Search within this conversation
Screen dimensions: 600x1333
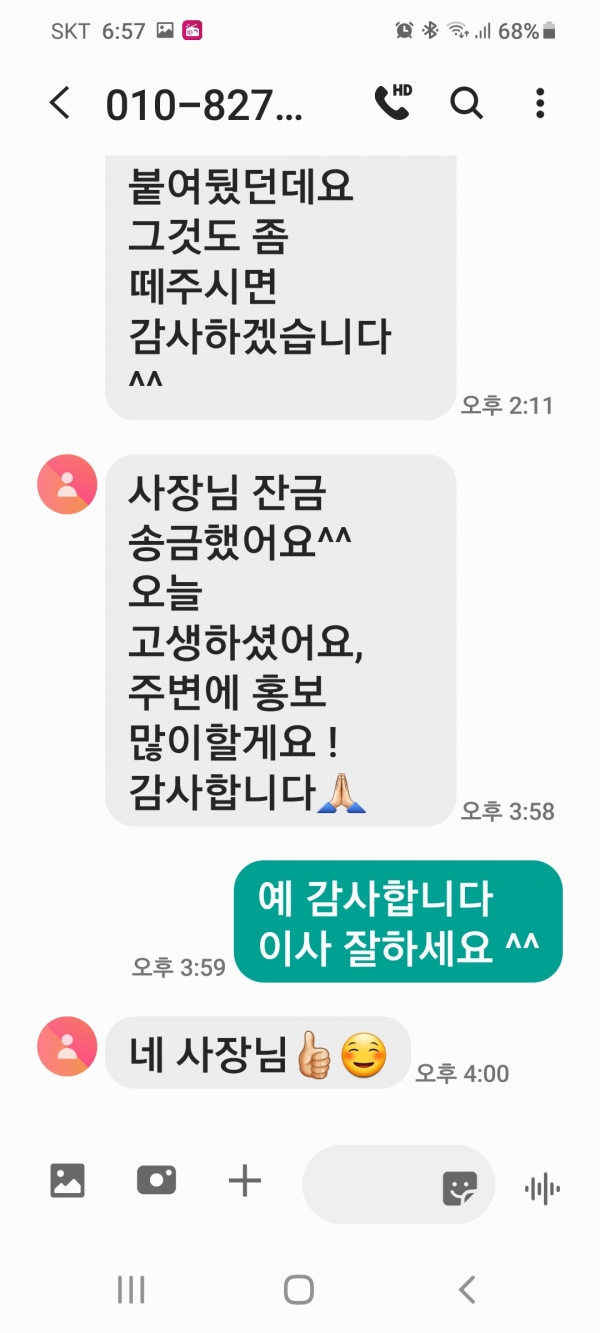click(466, 102)
